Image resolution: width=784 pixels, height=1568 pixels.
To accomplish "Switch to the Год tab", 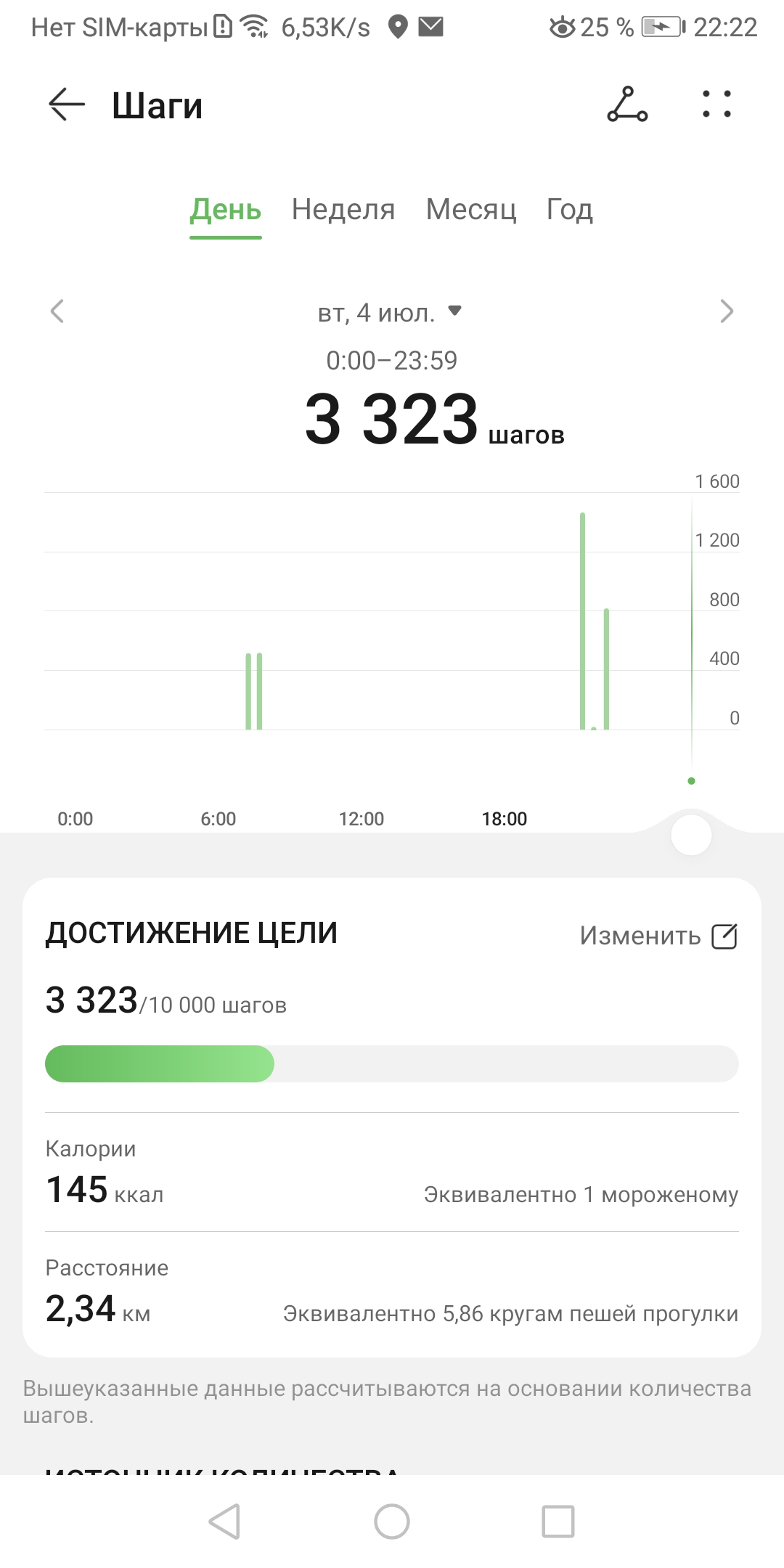I will [x=570, y=210].
